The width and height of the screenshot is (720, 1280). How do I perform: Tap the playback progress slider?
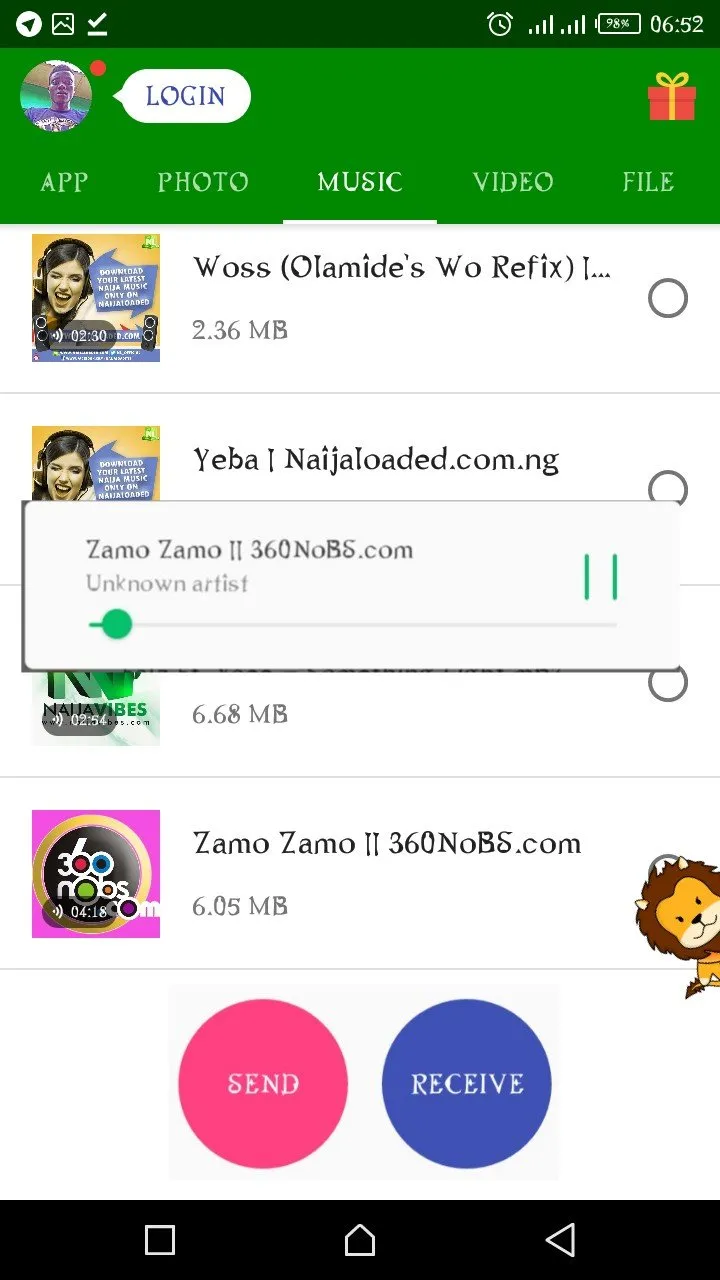117,626
